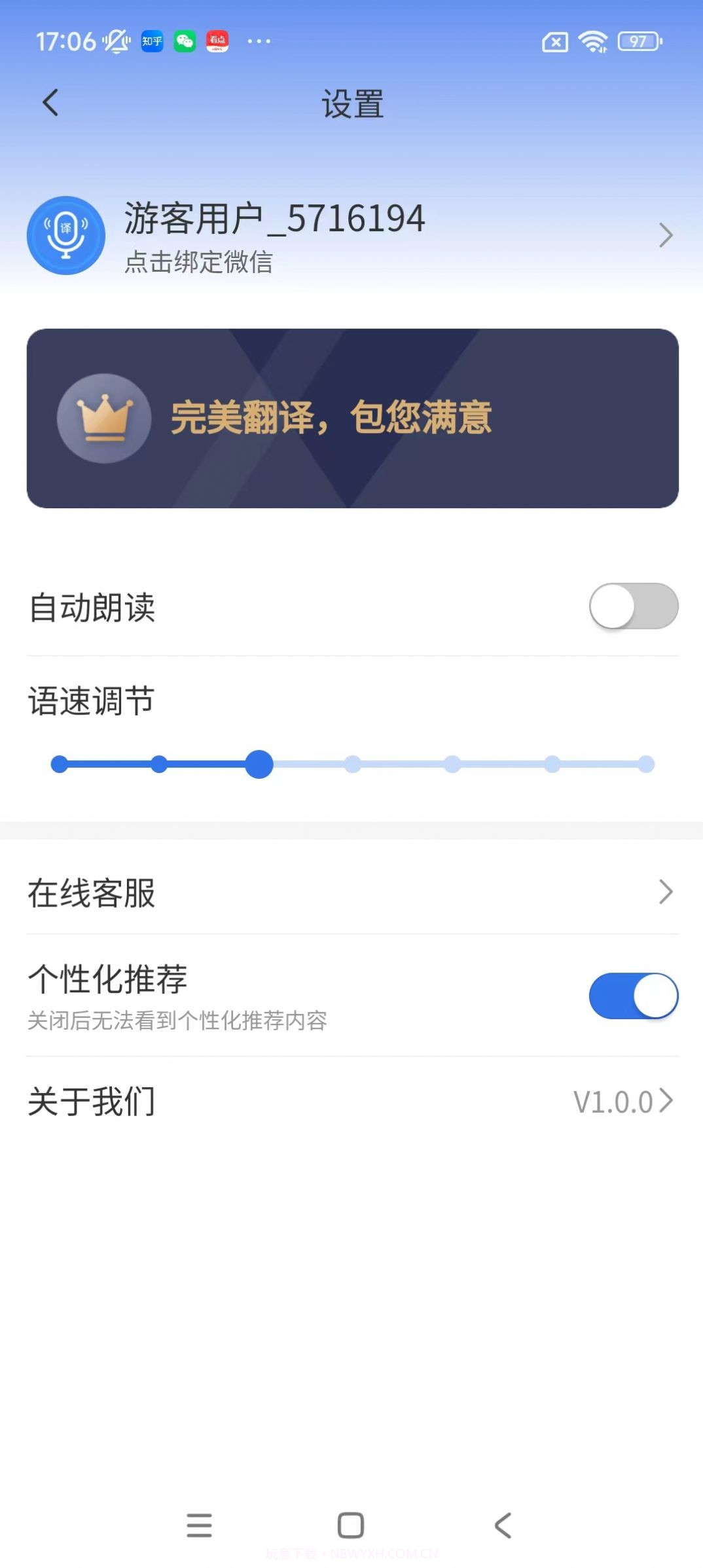Viewport: 703px width, 1568px height.
Task: Select the 完美翻译 promotional banner
Action: [x=351, y=417]
